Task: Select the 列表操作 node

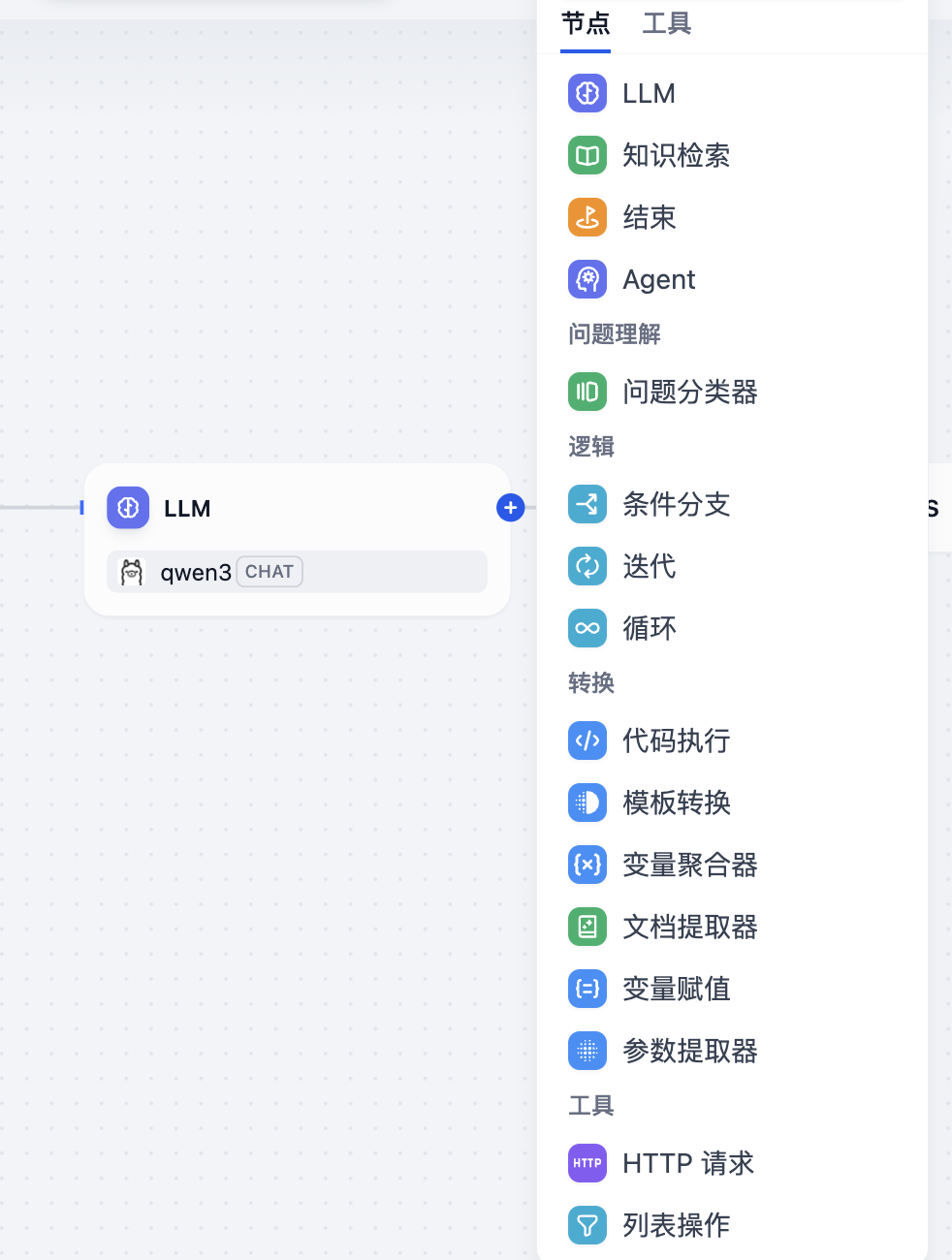Action: pyautogui.click(x=675, y=1225)
